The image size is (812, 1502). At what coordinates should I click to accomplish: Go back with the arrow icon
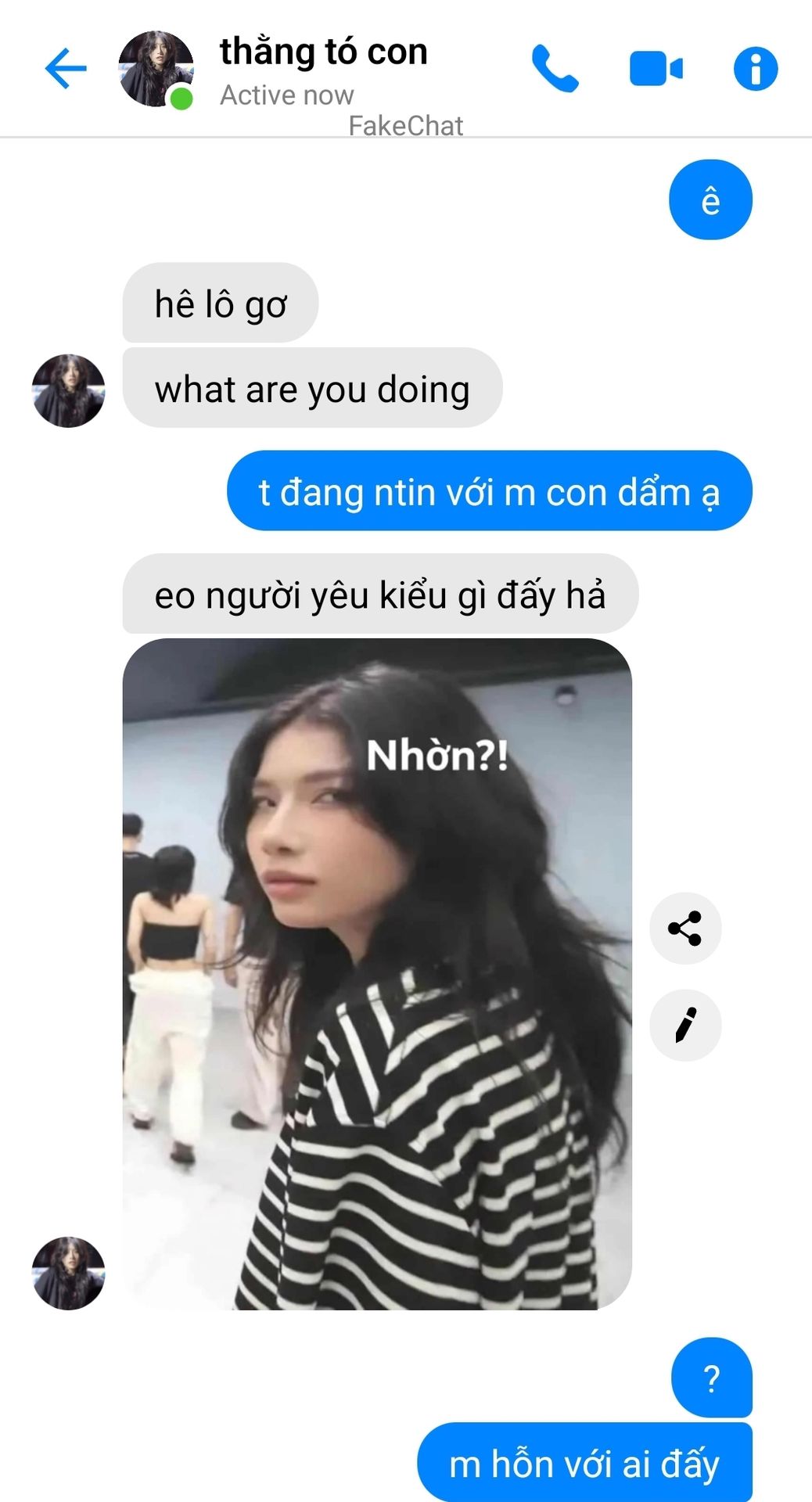click(x=66, y=69)
